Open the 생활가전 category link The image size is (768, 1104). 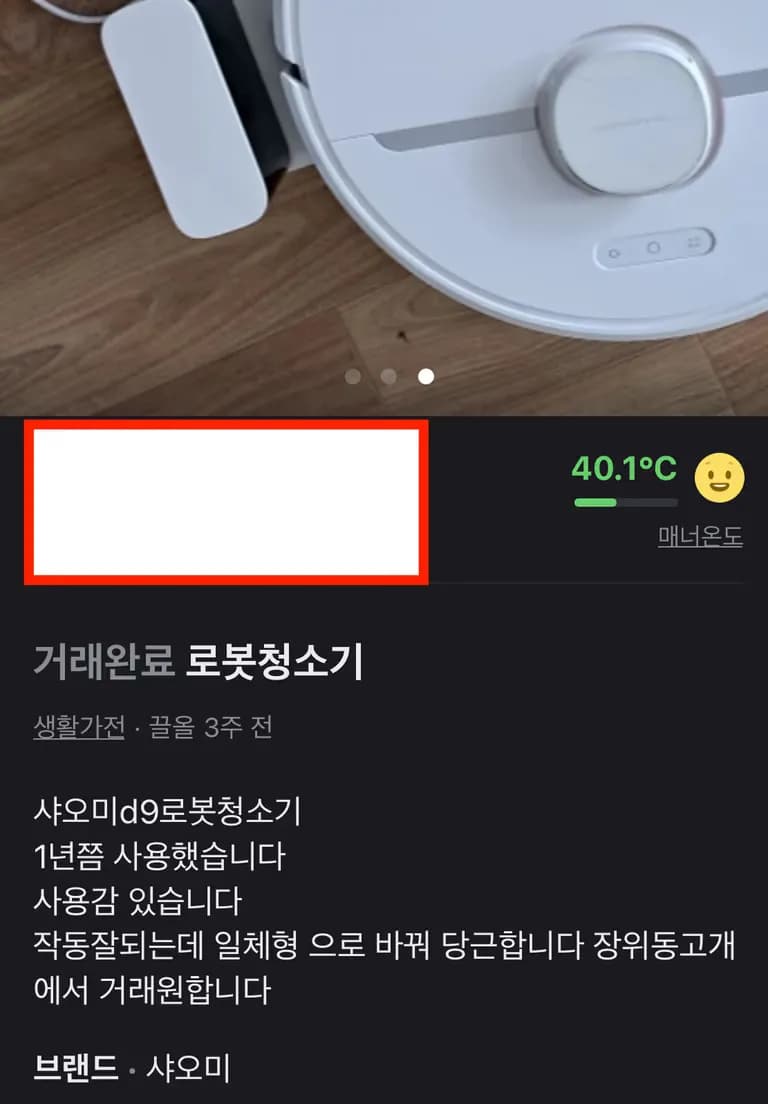pos(78,727)
